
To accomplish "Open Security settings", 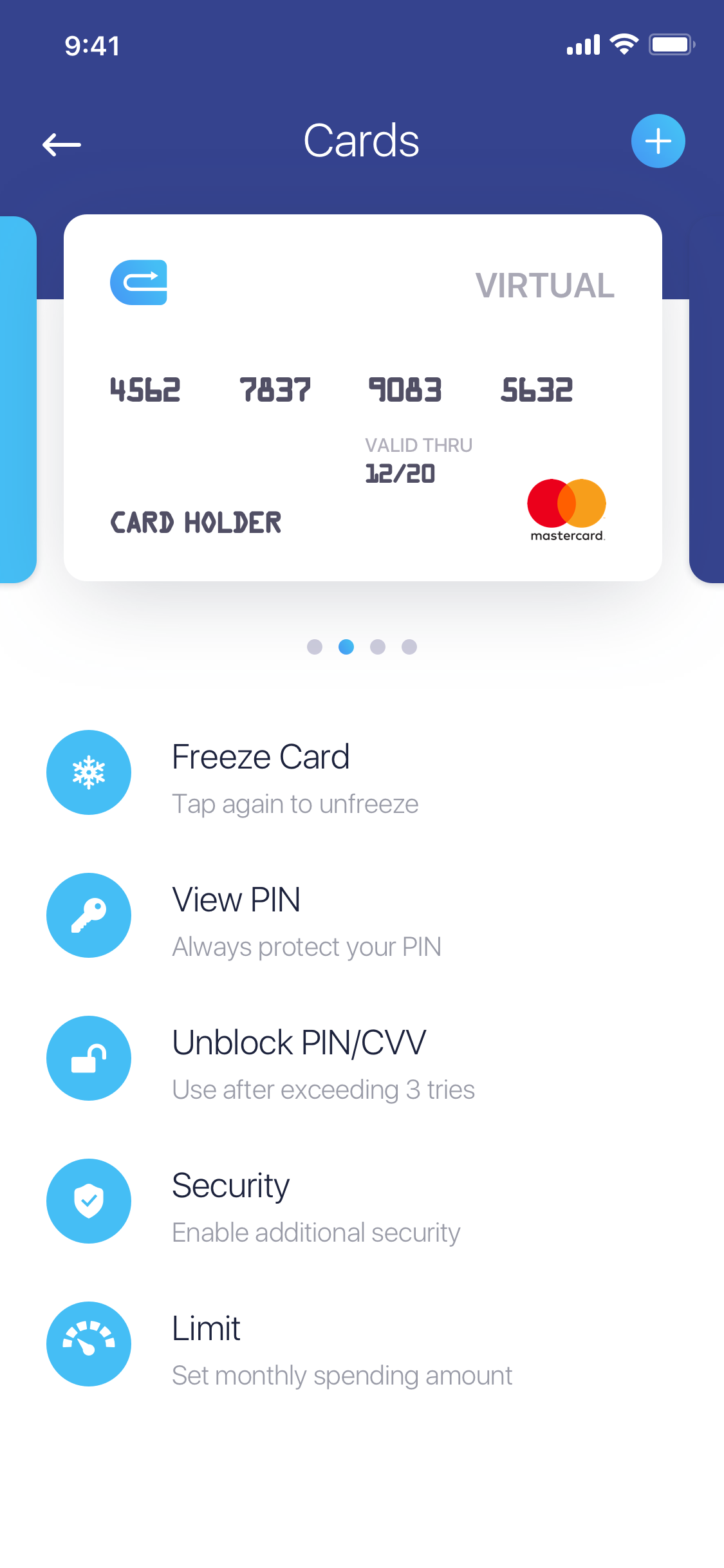I will pos(230,1201).
